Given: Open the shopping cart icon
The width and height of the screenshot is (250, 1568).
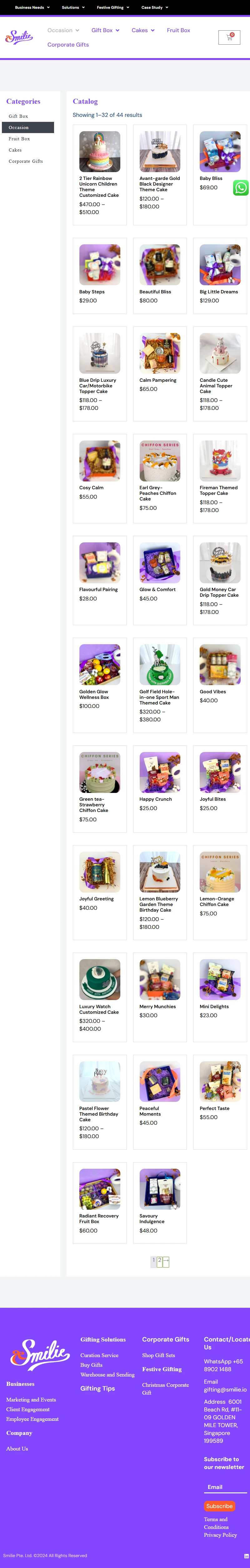Looking at the screenshot, I should click(x=229, y=37).
